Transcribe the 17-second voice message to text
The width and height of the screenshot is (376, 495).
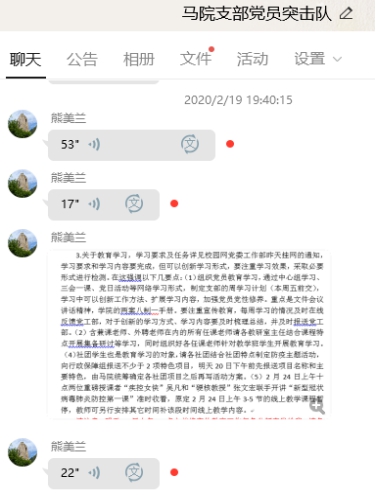click(134, 204)
